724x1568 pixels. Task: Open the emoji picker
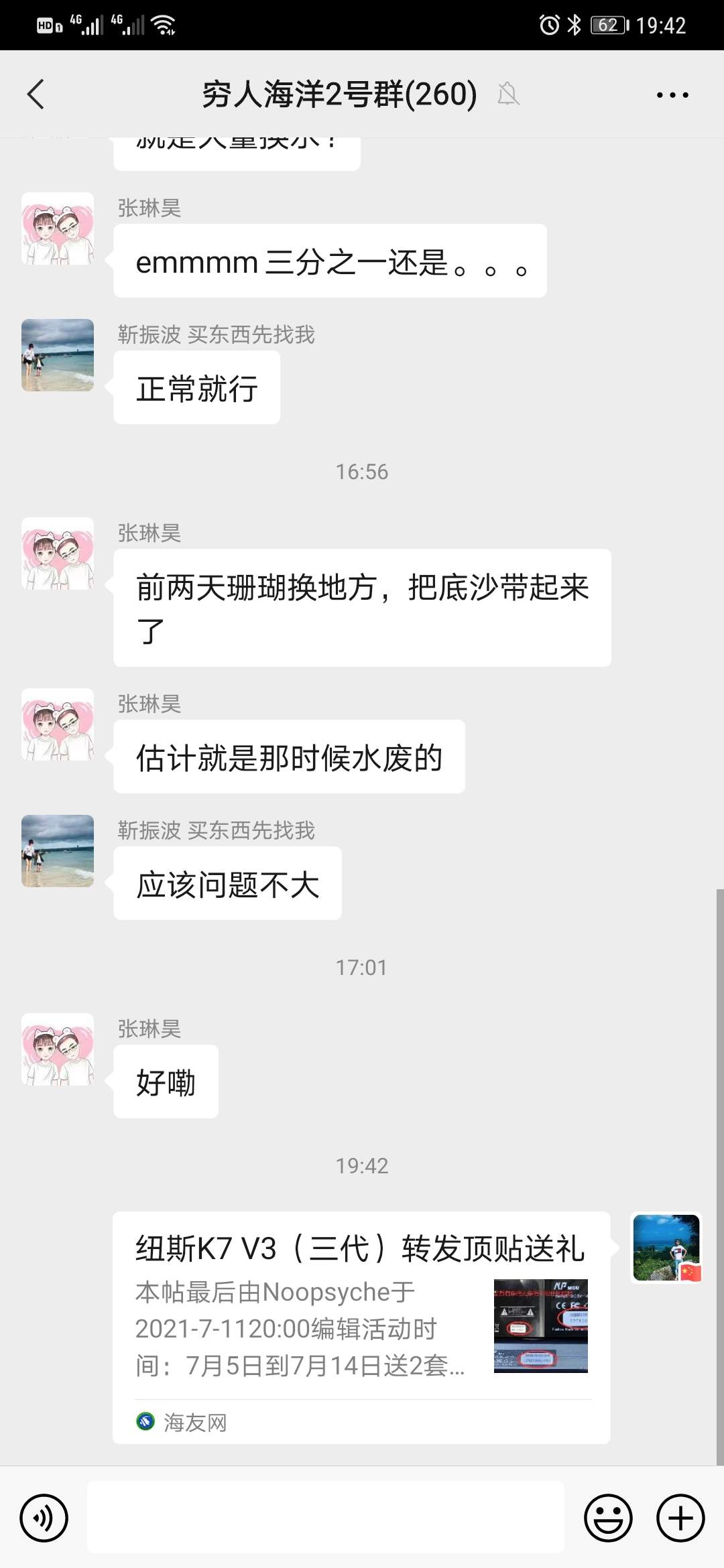point(608,1518)
